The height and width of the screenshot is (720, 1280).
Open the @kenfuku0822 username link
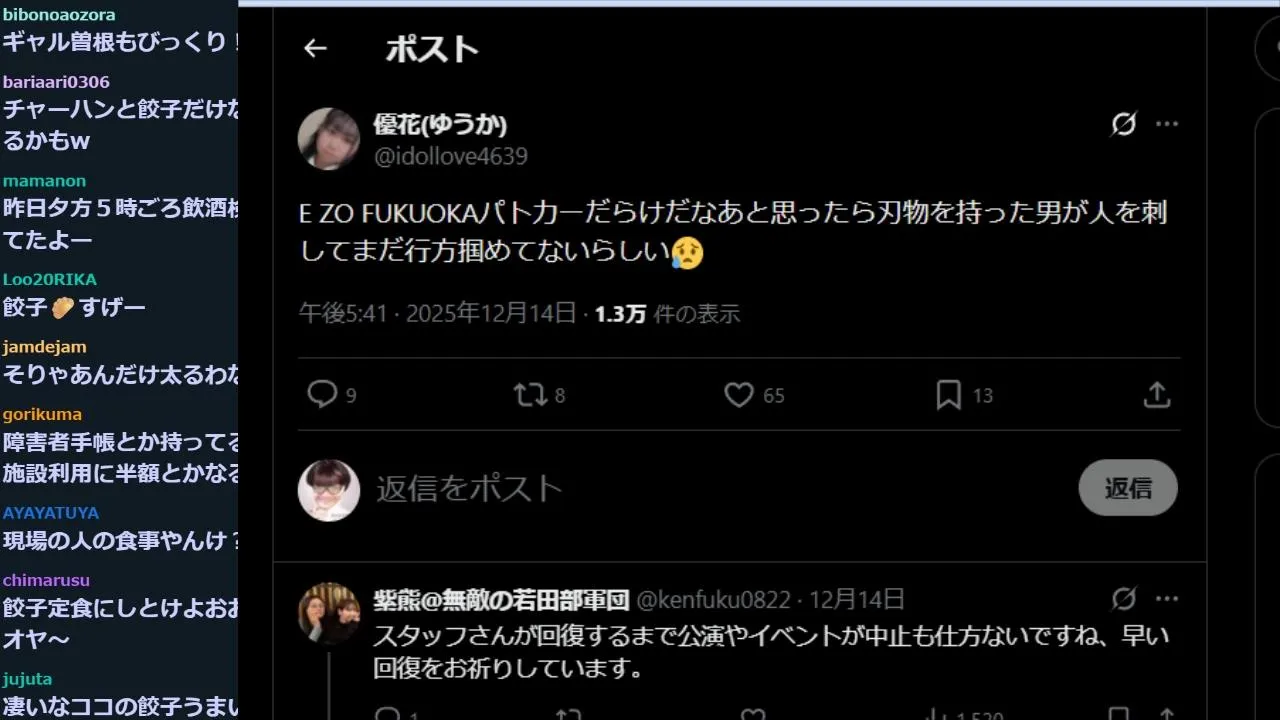pos(714,600)
